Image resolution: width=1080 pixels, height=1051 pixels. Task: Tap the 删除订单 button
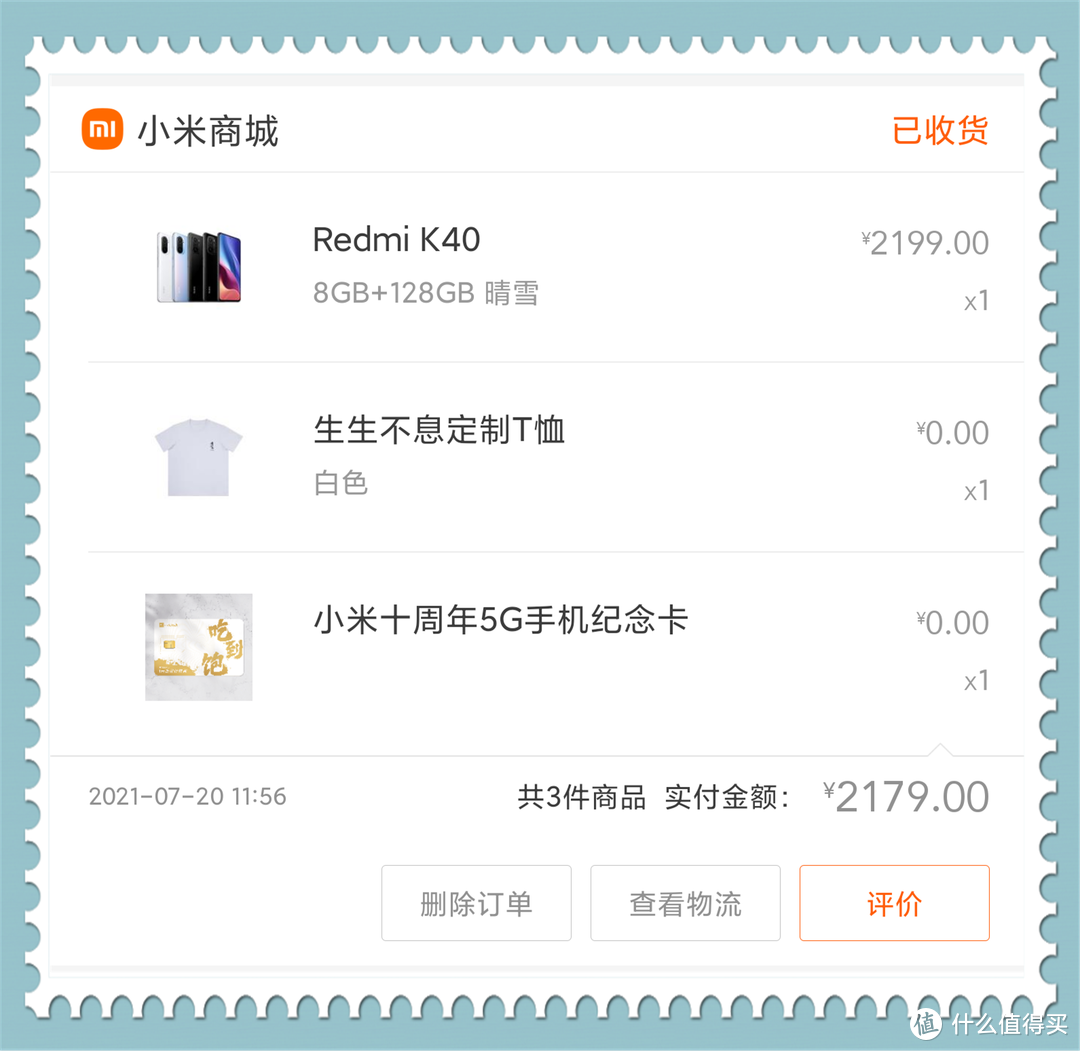point(476,903)
